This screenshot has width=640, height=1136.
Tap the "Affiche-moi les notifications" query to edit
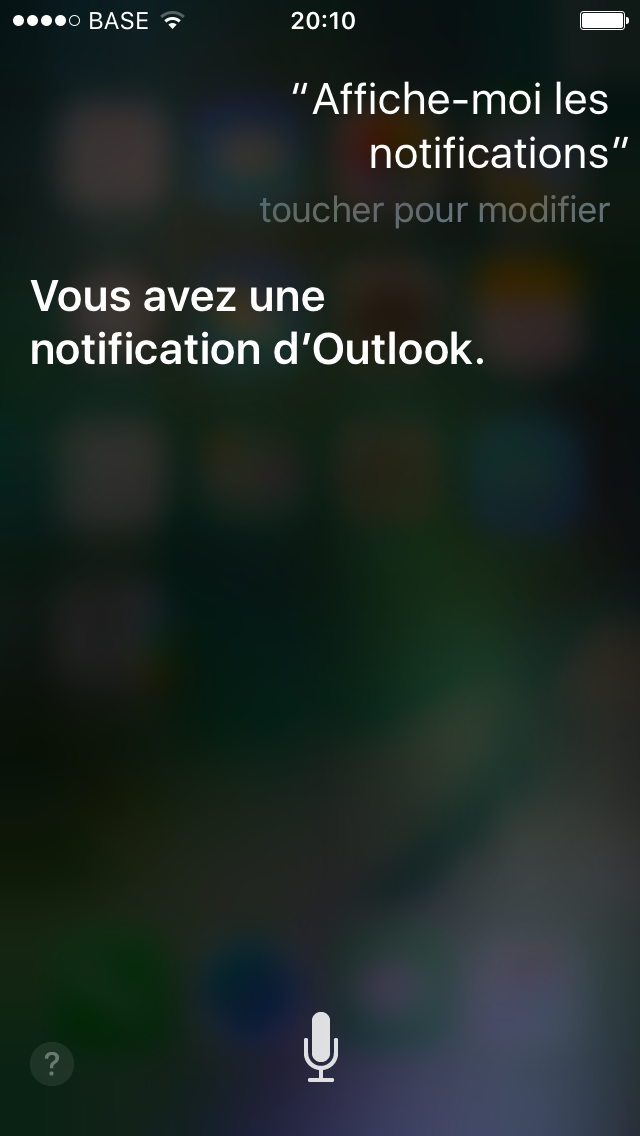pos(460,126)
